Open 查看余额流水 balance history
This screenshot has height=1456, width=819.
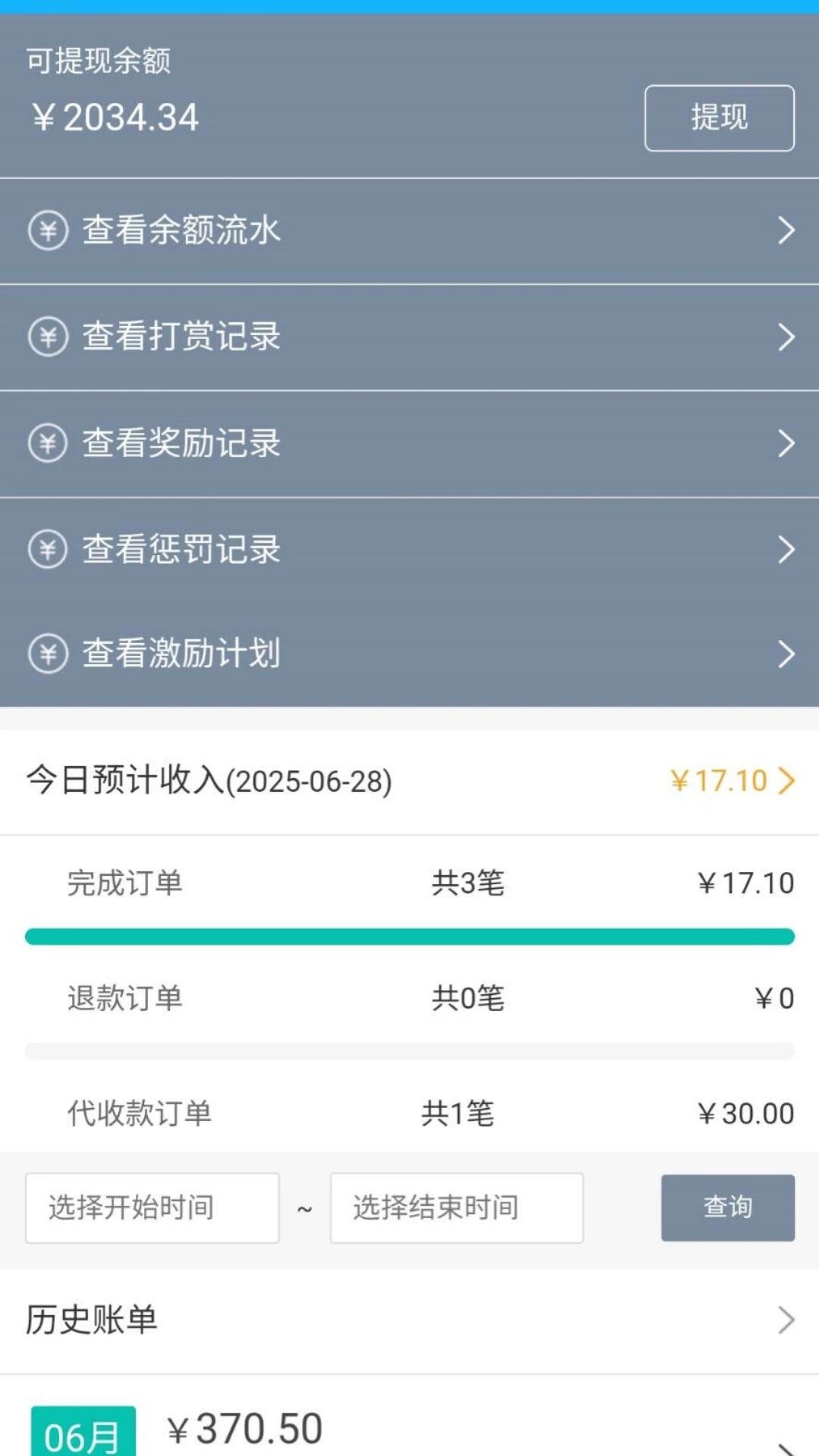click(x=409, y=231)
